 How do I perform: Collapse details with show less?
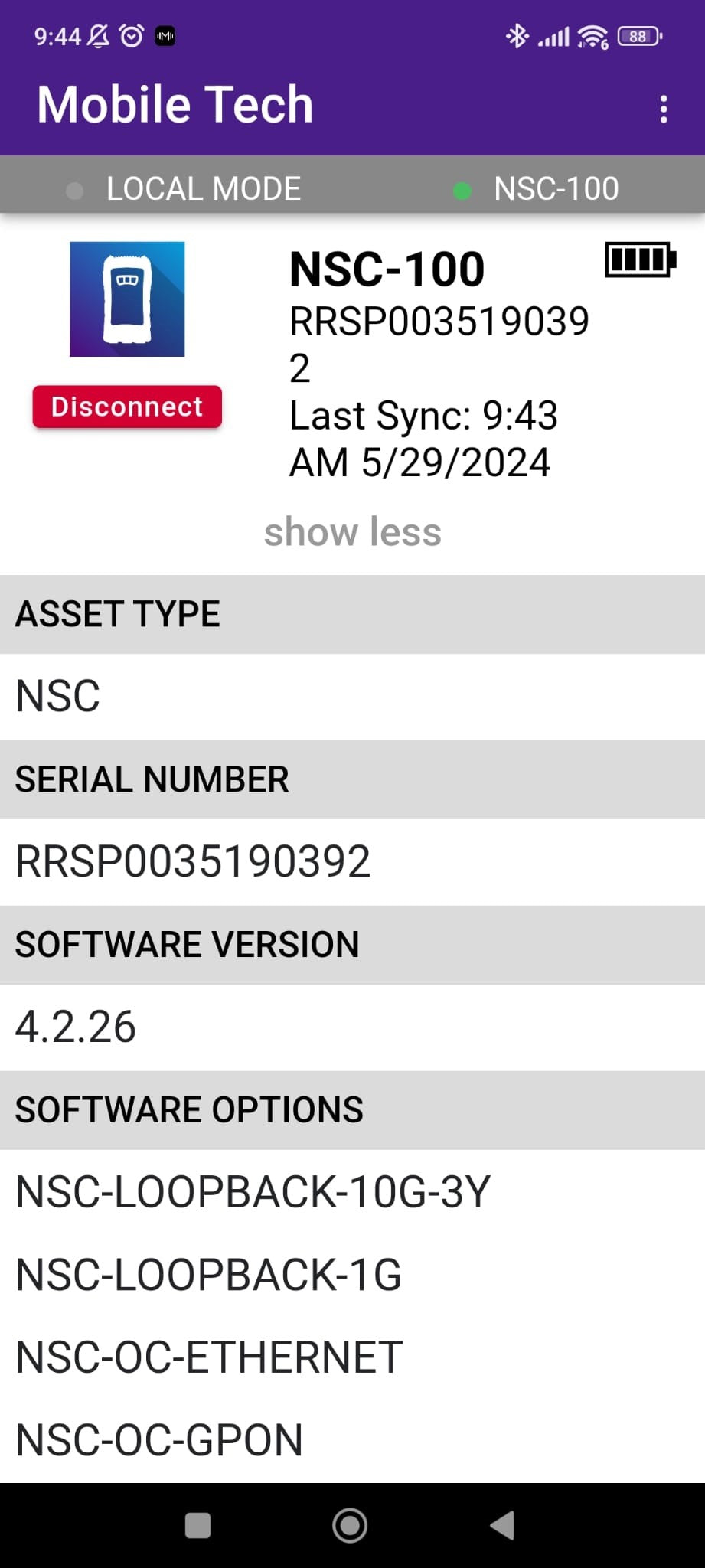pyautogui.click(x=352, y=531)
